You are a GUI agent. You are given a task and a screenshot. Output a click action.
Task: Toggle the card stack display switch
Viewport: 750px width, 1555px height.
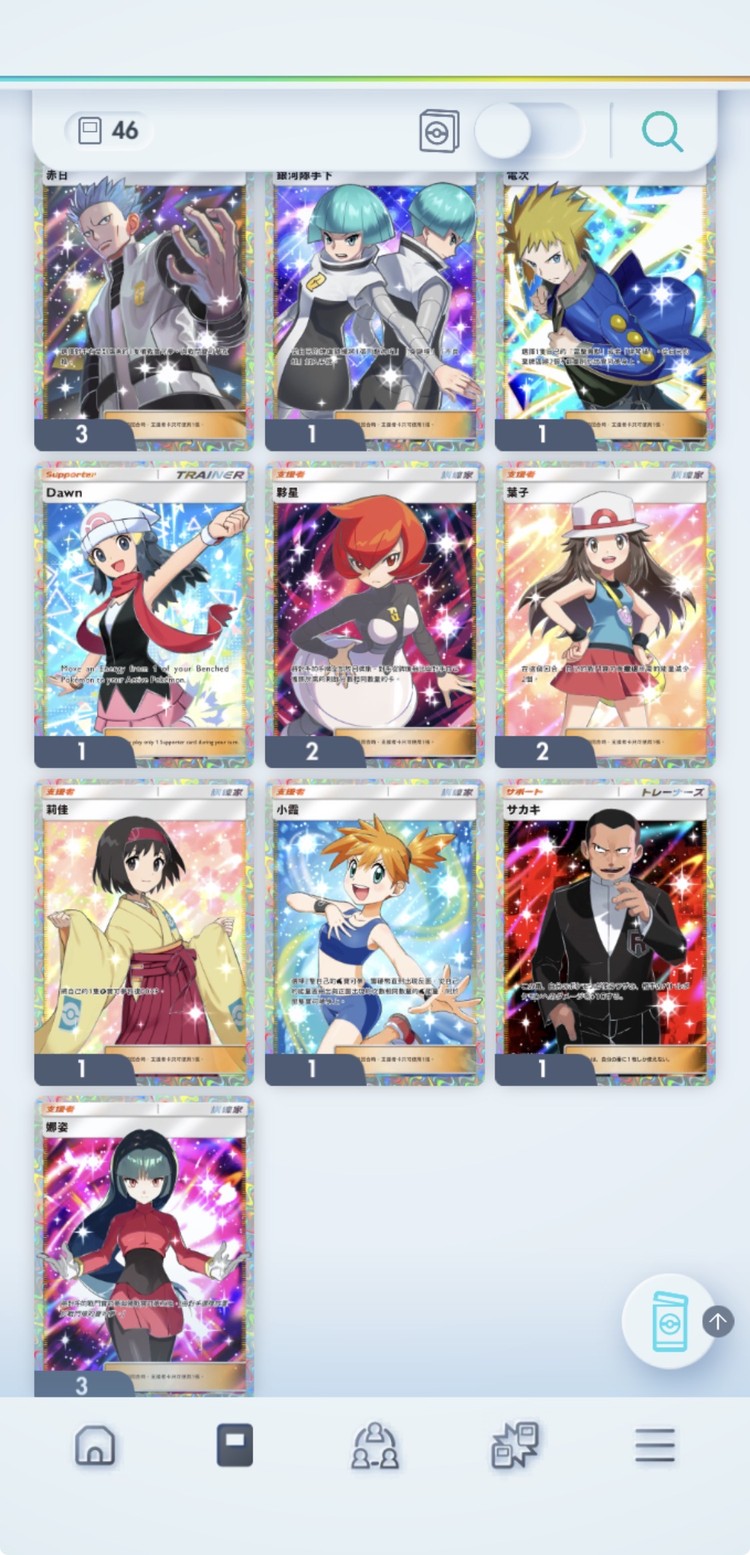pos(527,131)
